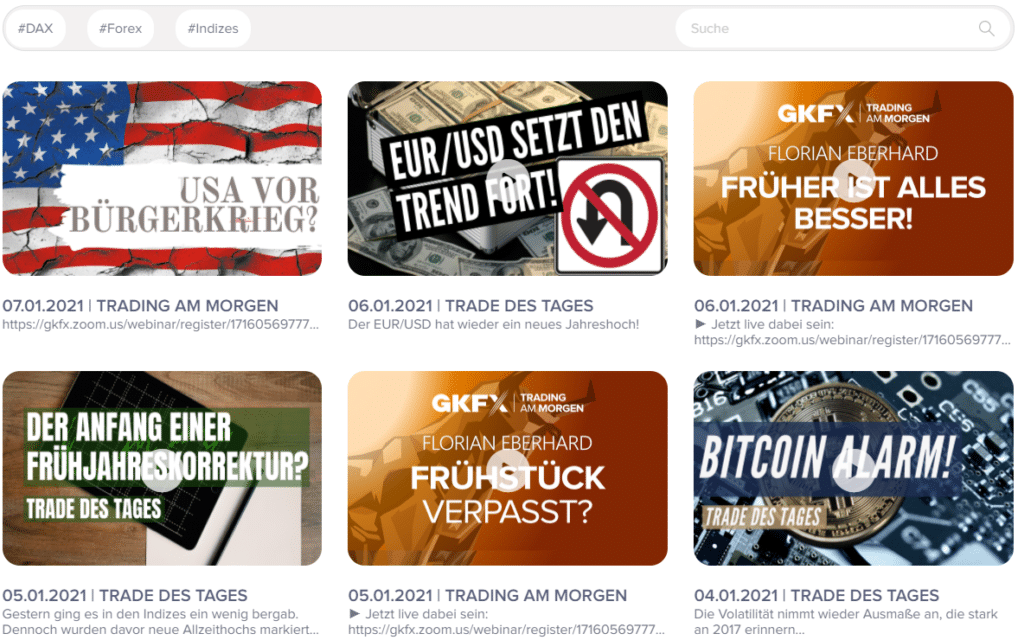Viewport: 1024px width, 640px height.
Task: Play the EUR/USD setzt den Trend fort video
Action: pos(507,178)
